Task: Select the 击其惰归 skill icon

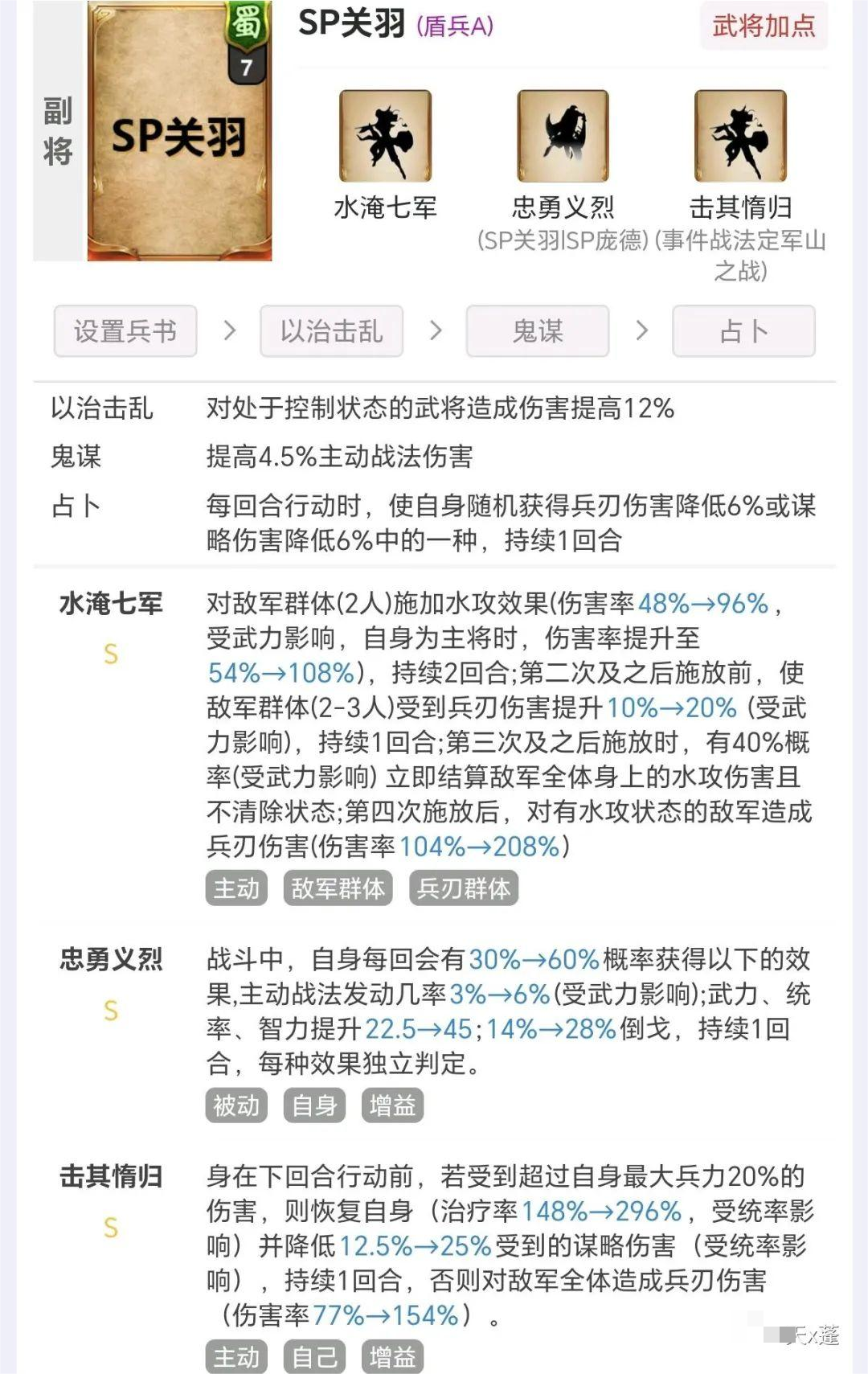Action: click(x=740, y=136)
